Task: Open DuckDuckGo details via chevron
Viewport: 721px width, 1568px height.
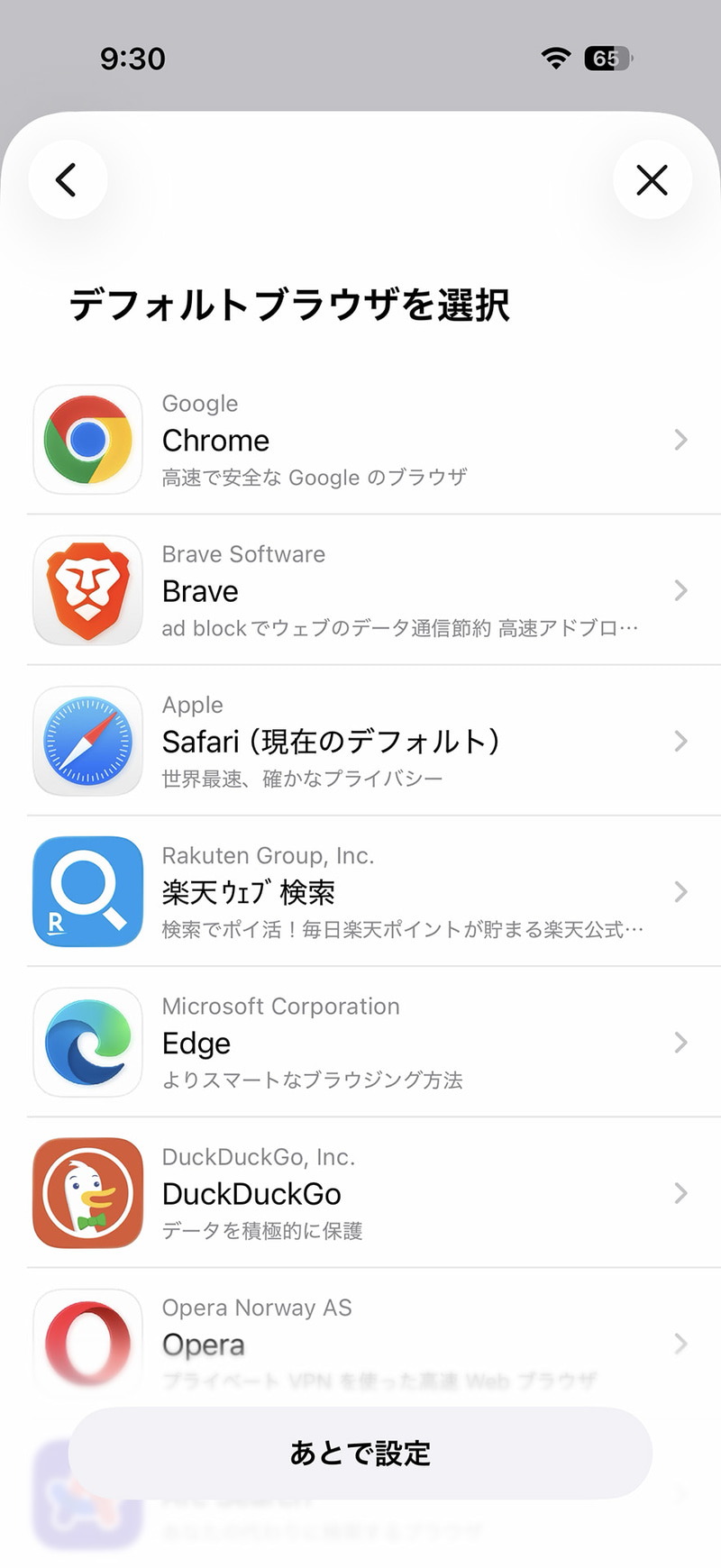Action: point(681,1193)
